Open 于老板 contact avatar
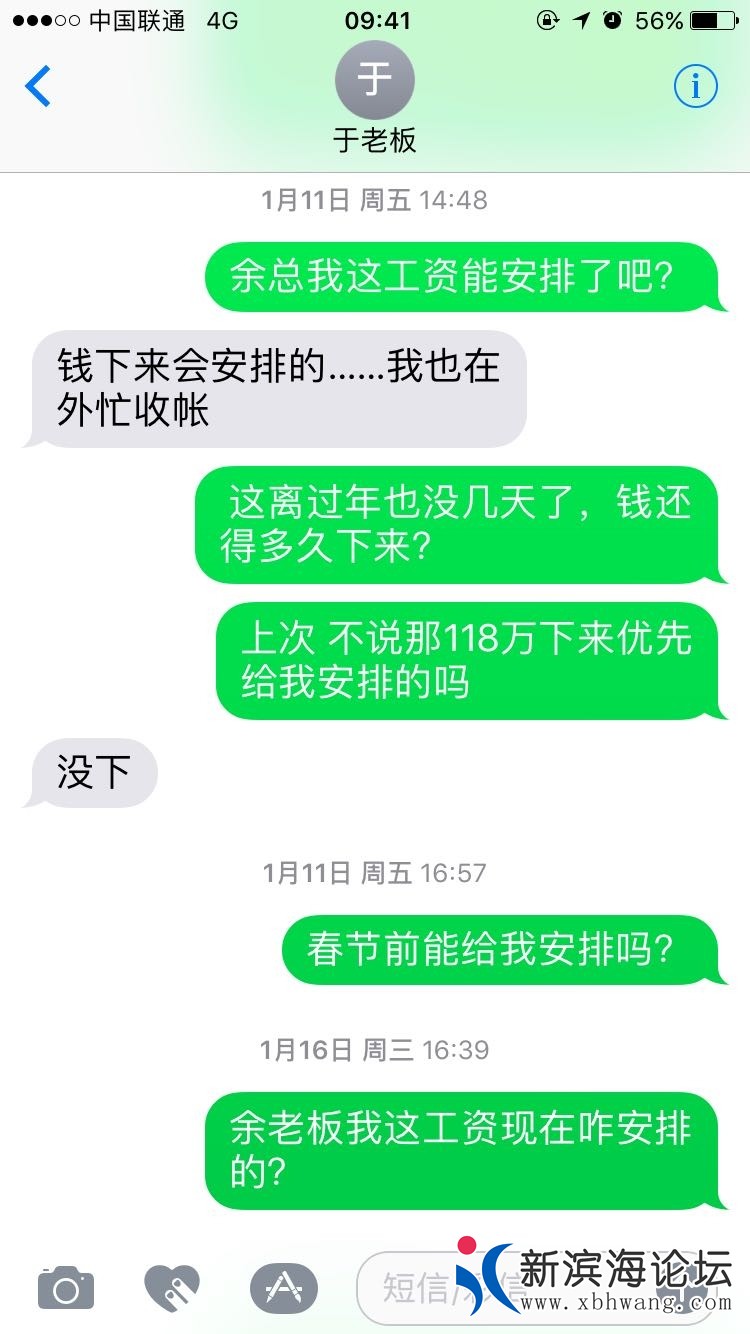This screenshot has height=1334, width=750. [x=375, y=82]
